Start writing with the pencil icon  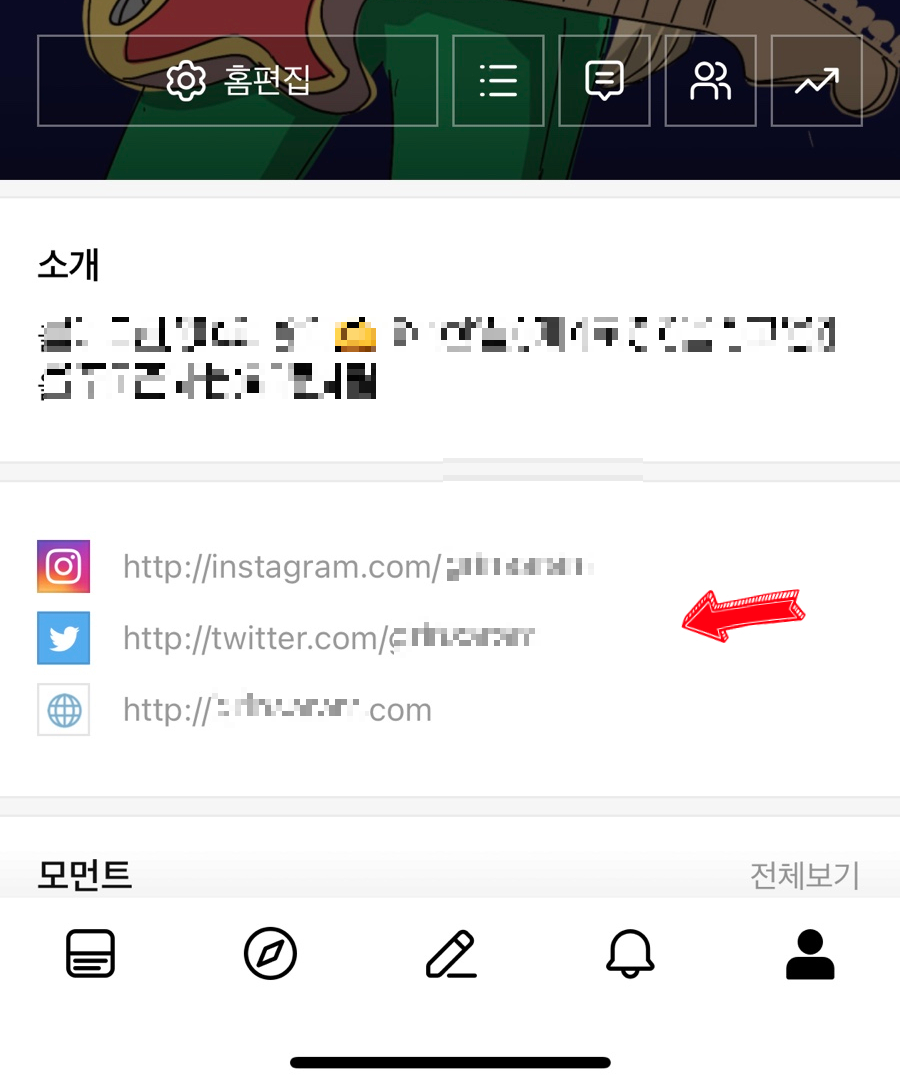[450, 953]
